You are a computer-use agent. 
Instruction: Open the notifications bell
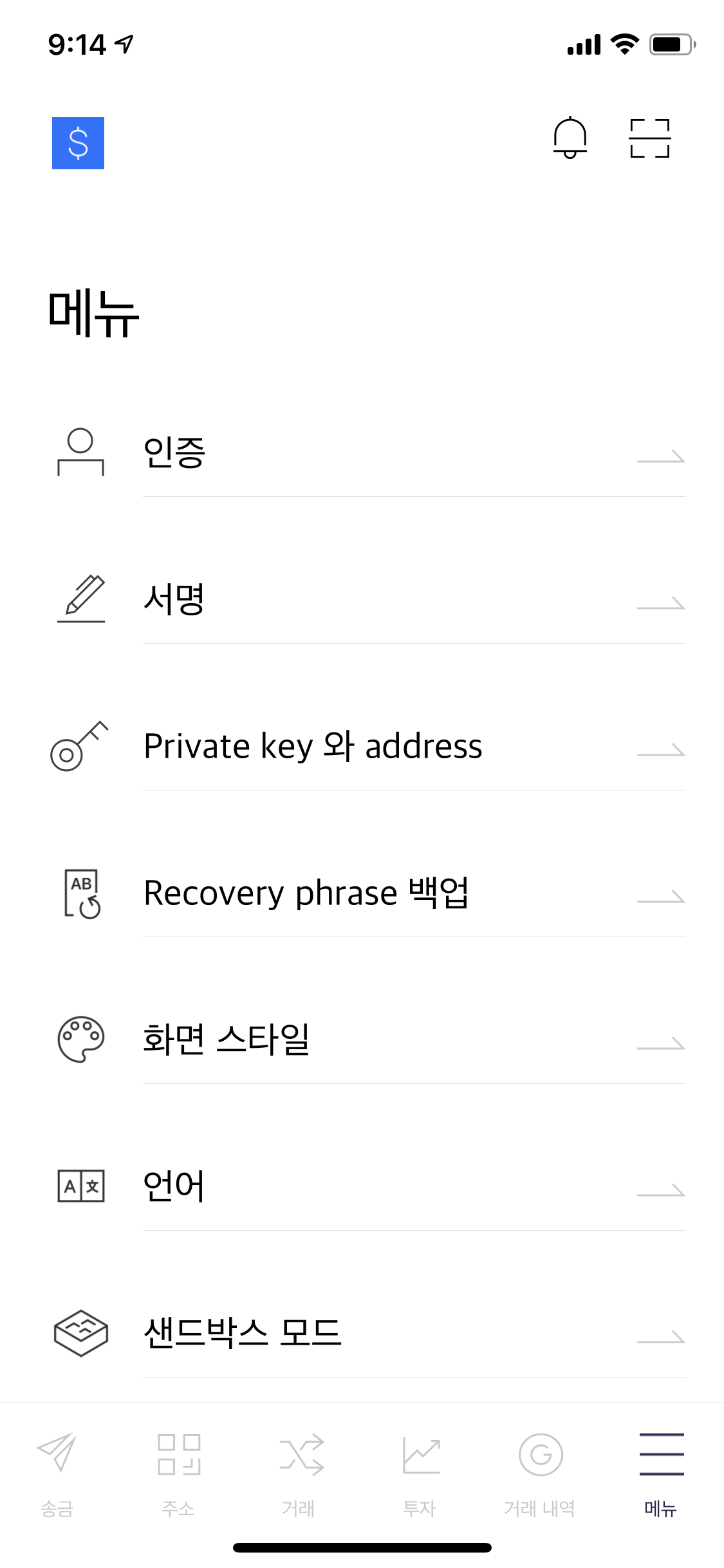click(570, 138)
